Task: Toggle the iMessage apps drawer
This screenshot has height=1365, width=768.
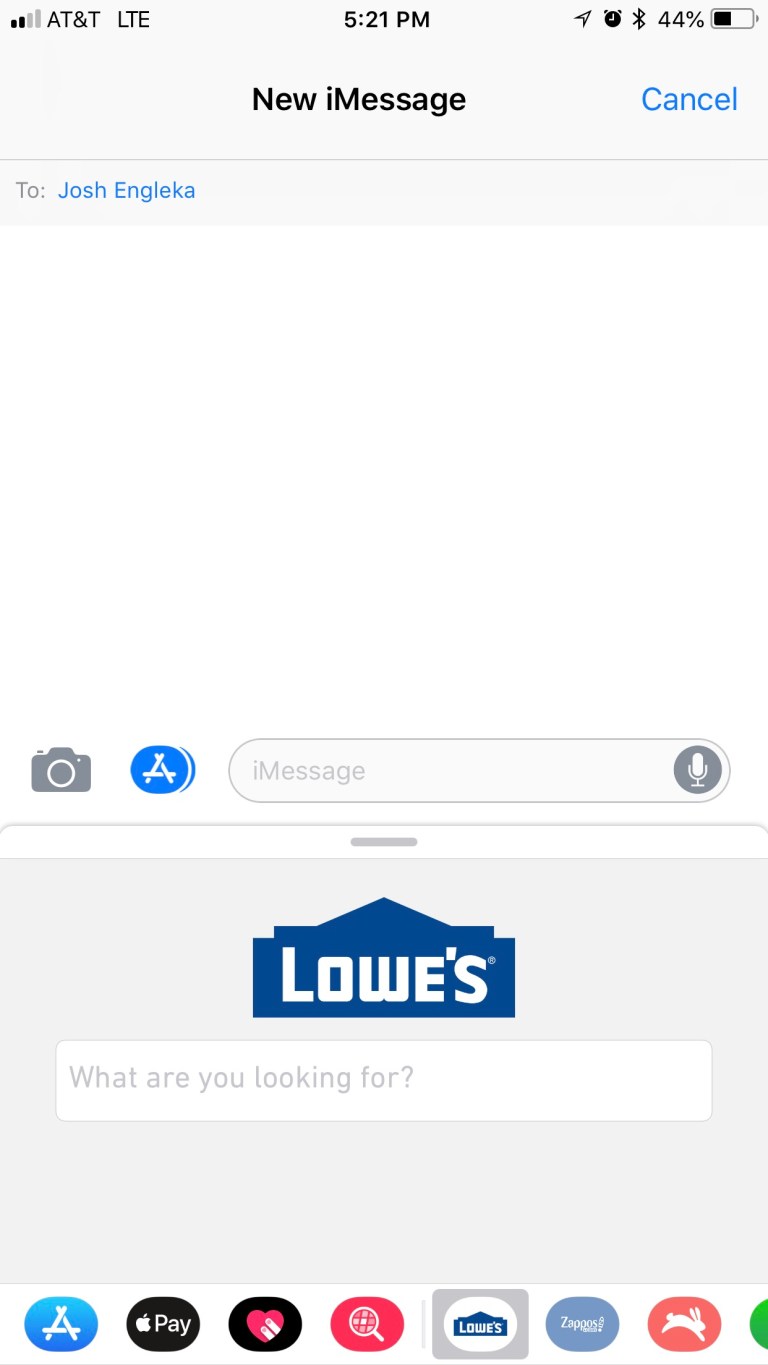Action: point(162,770)
